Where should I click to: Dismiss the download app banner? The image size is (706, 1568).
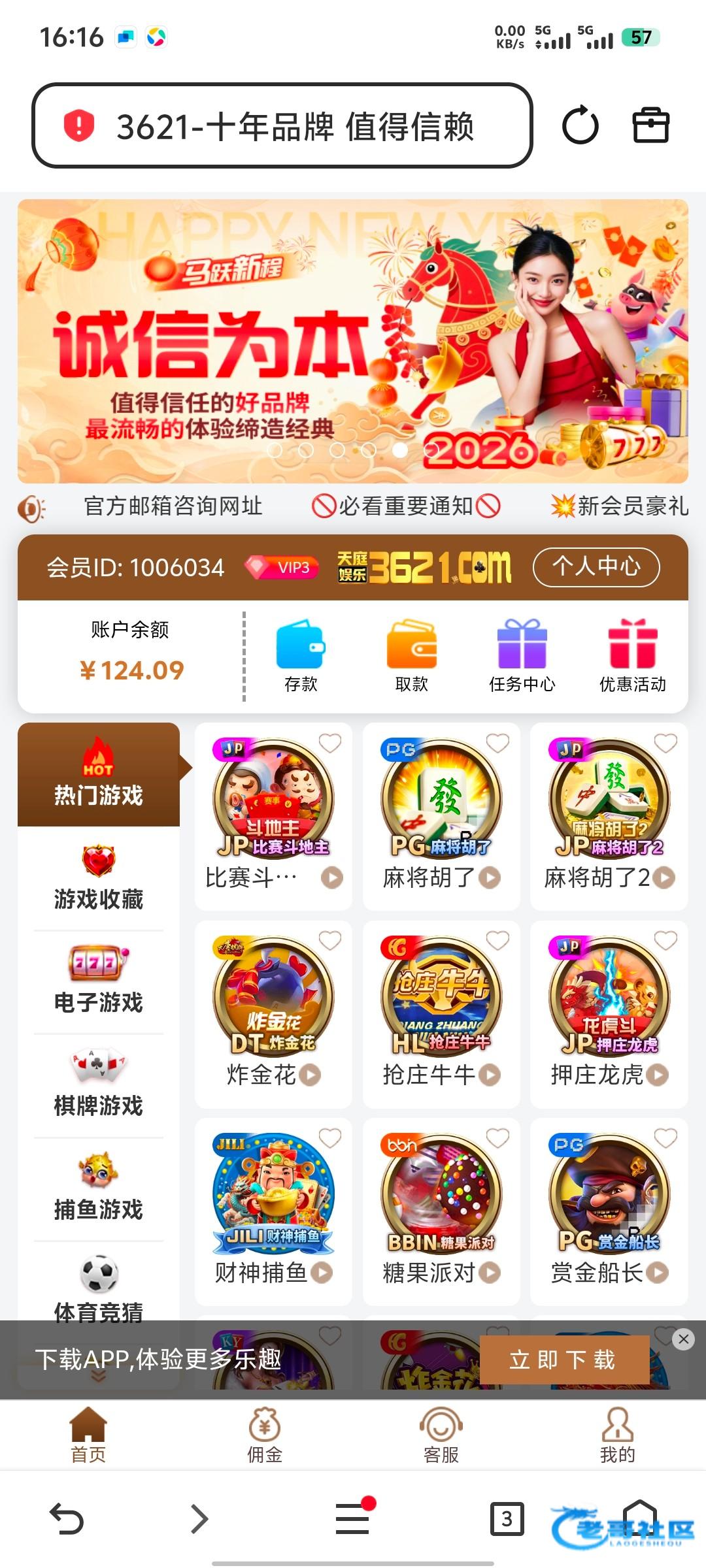click(x=683, y=1339)
